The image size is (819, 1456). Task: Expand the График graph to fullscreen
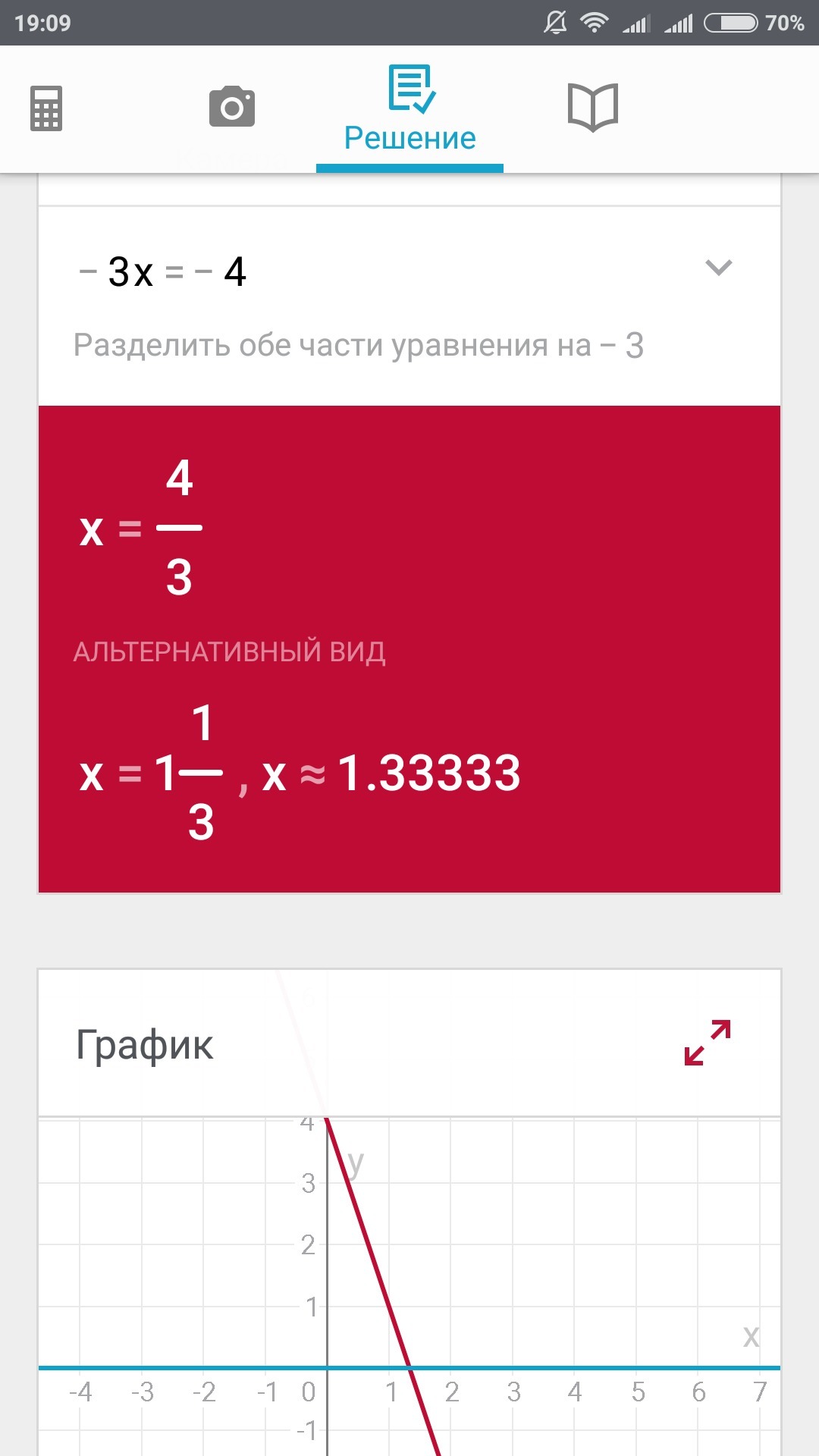[x=708, y=1043]
